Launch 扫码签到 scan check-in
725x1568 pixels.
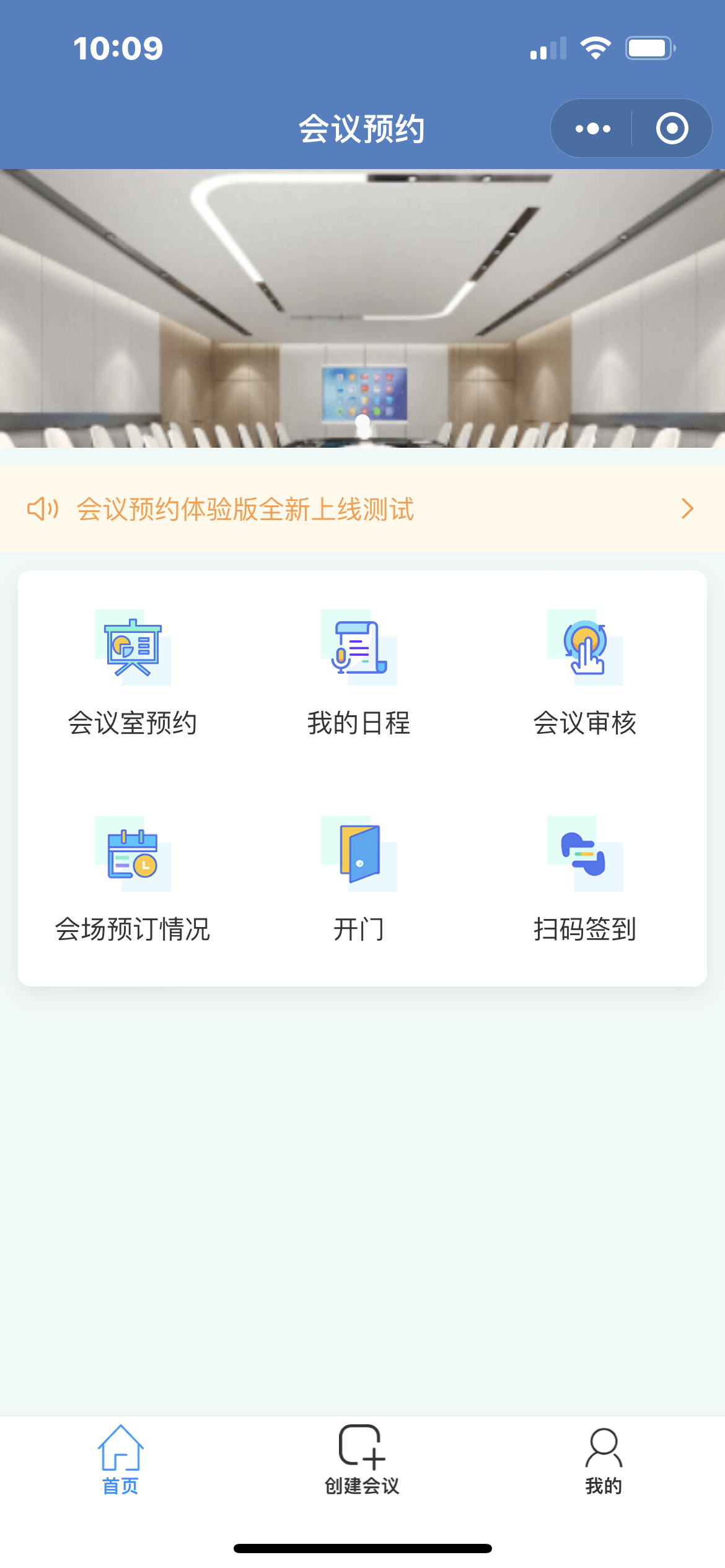click(x=585, y=878)
